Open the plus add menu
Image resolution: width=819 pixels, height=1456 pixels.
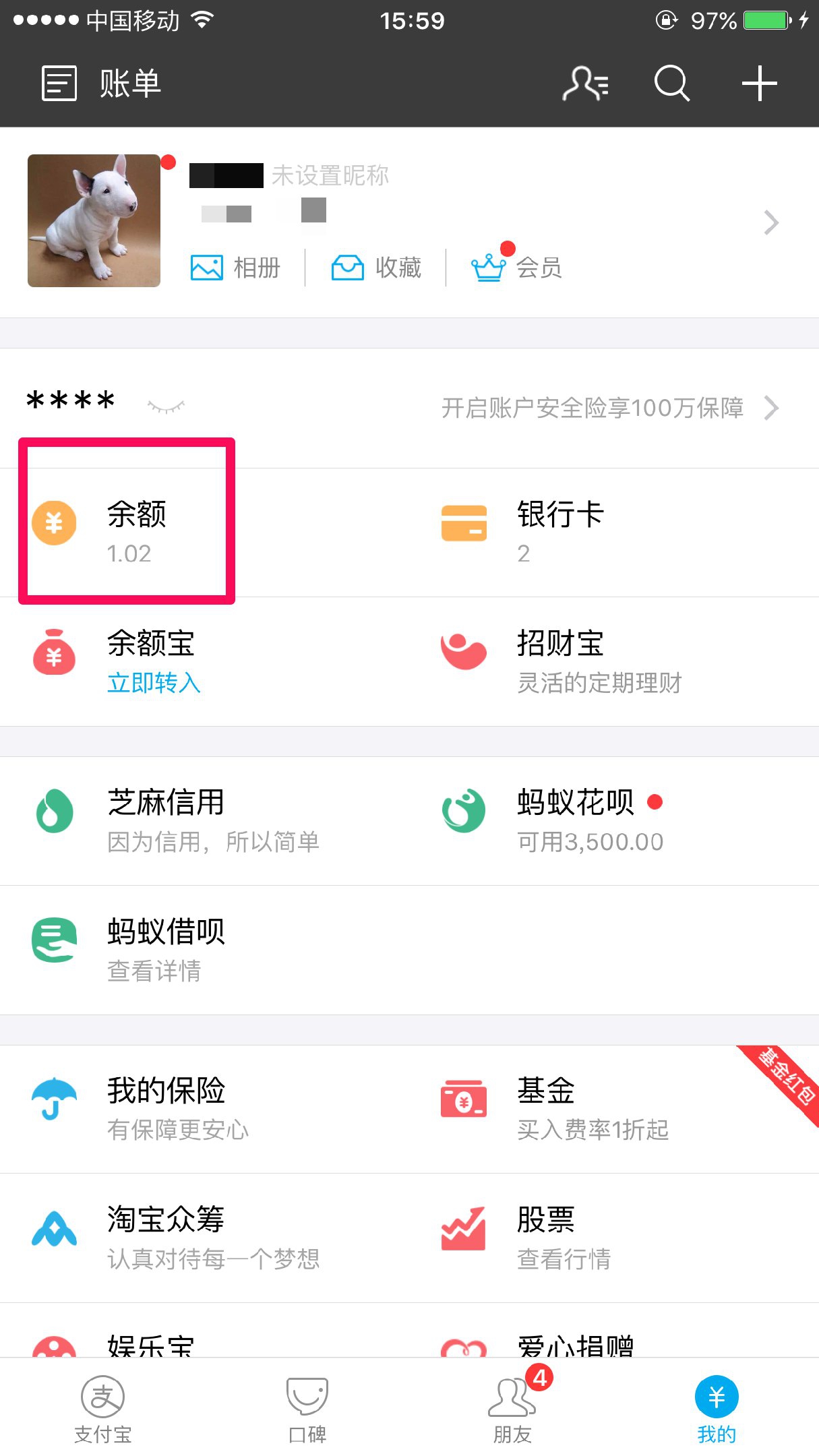click(x=759, y=84)
